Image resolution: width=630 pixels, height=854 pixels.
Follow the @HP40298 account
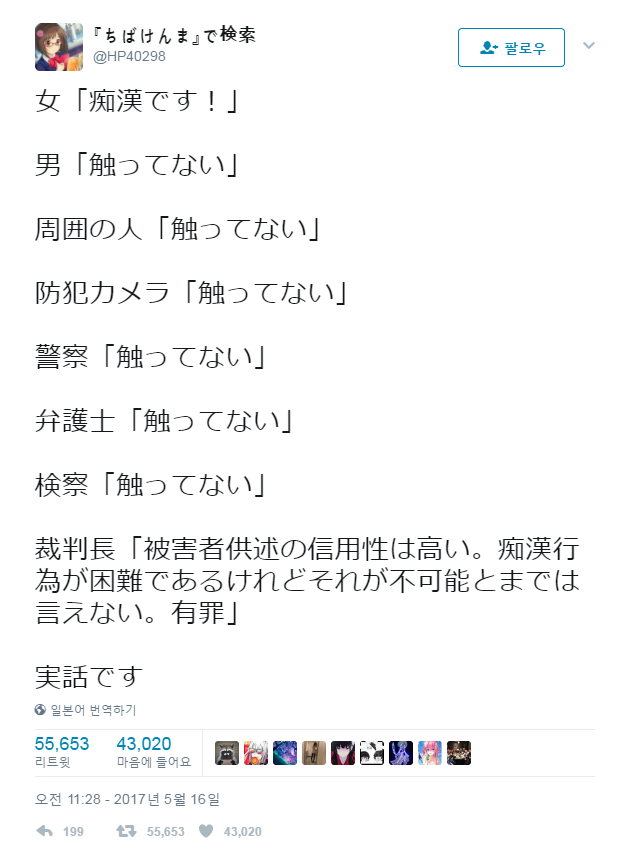pyautogui.click(x=511, y=47)
